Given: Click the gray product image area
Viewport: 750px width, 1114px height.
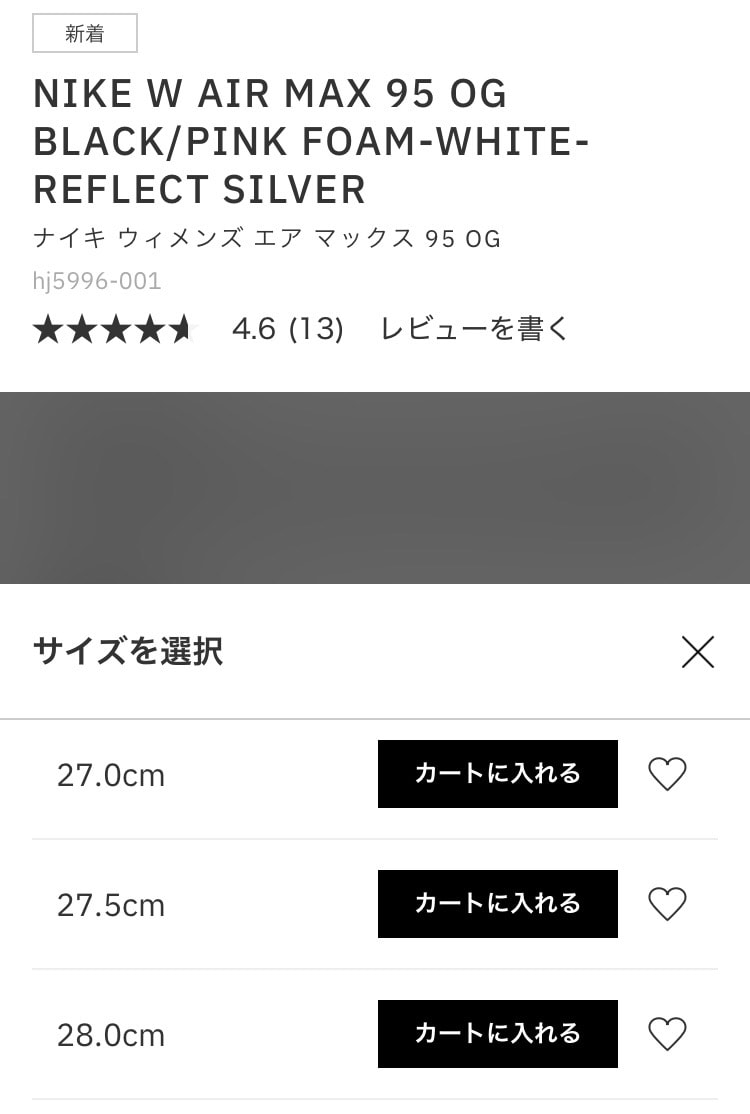Looking at the screenshot, I should pyautogui.click(x=375, y=487).
